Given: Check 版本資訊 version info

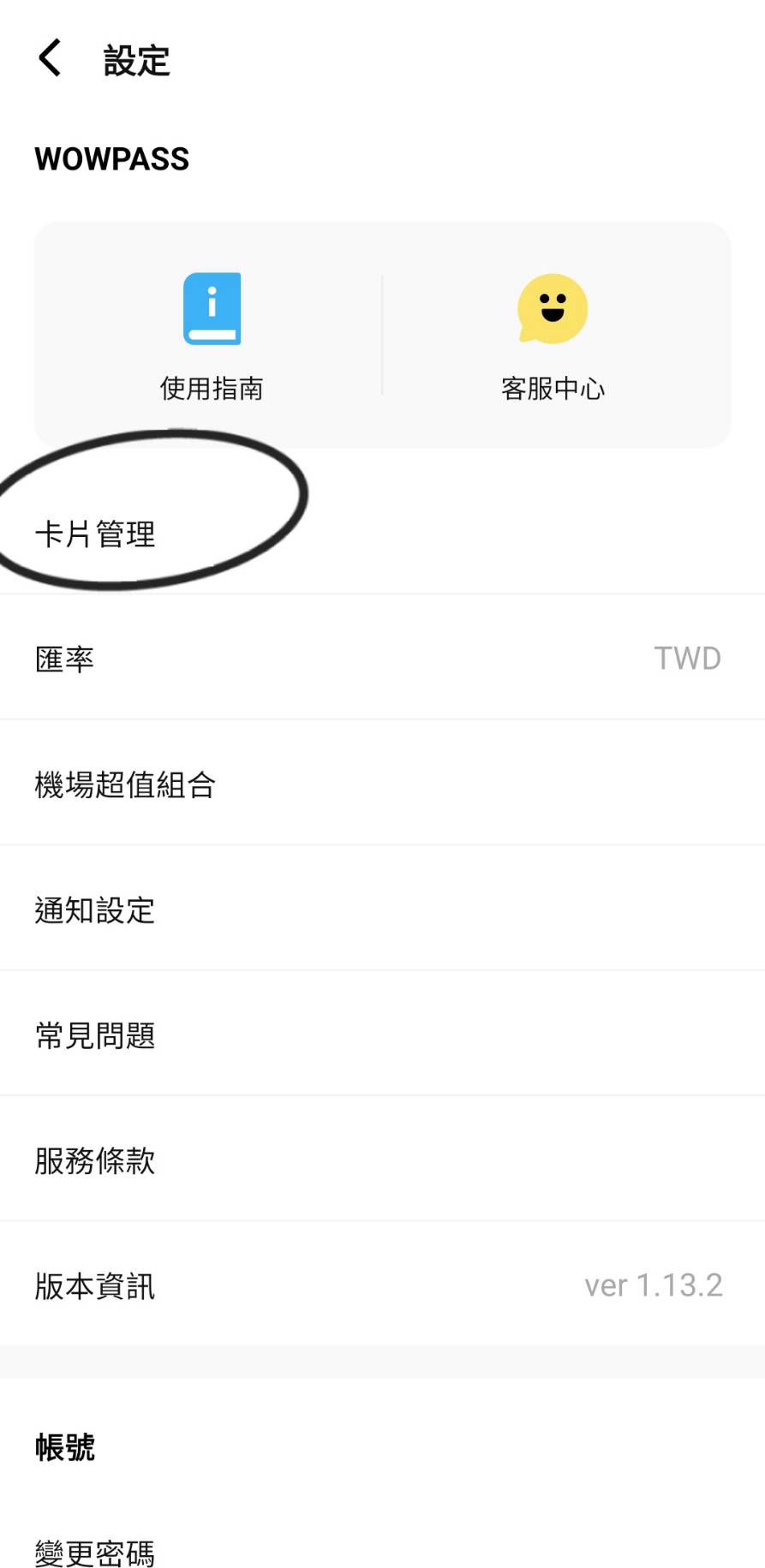Looking at the screenshot, I should (x=382, y=1285).
